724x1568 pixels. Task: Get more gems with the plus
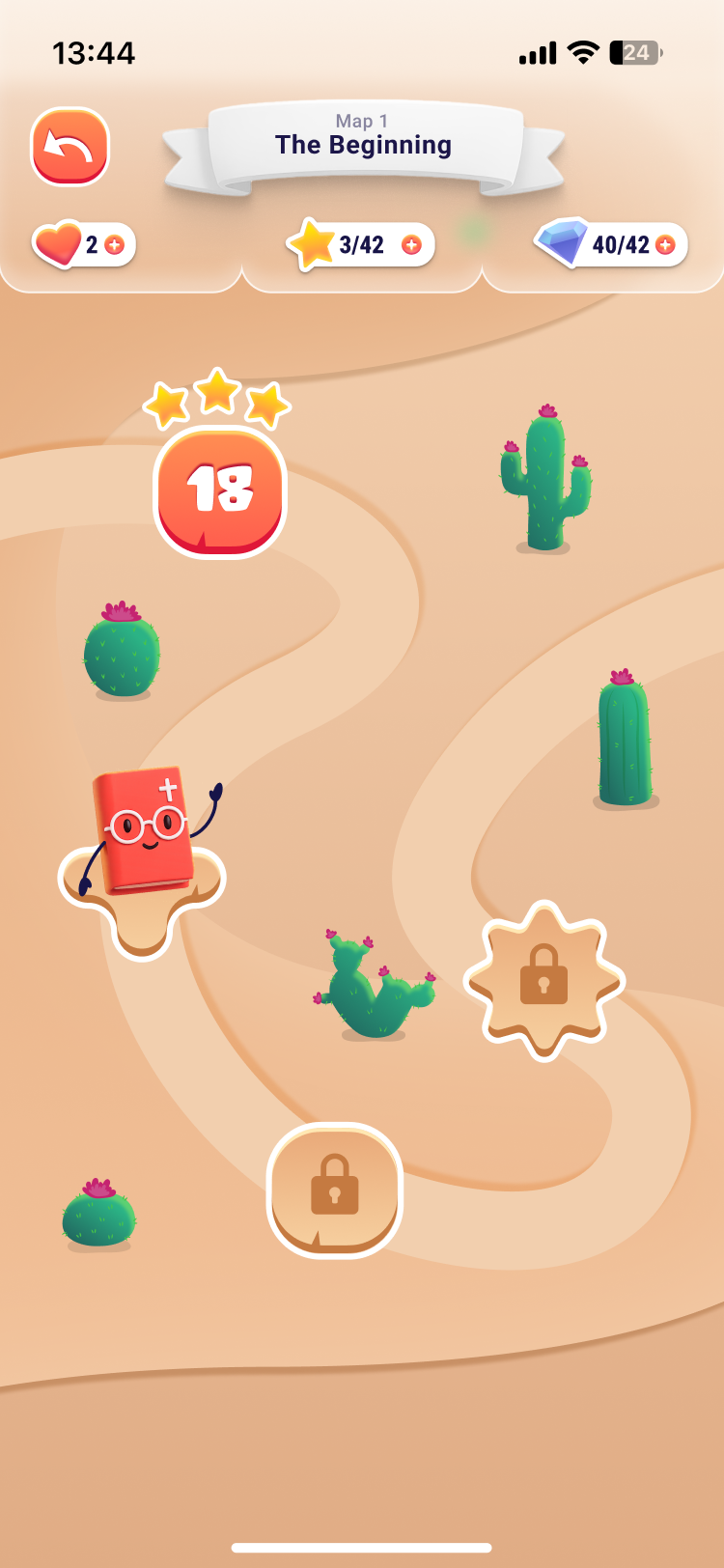coord(665,245)
